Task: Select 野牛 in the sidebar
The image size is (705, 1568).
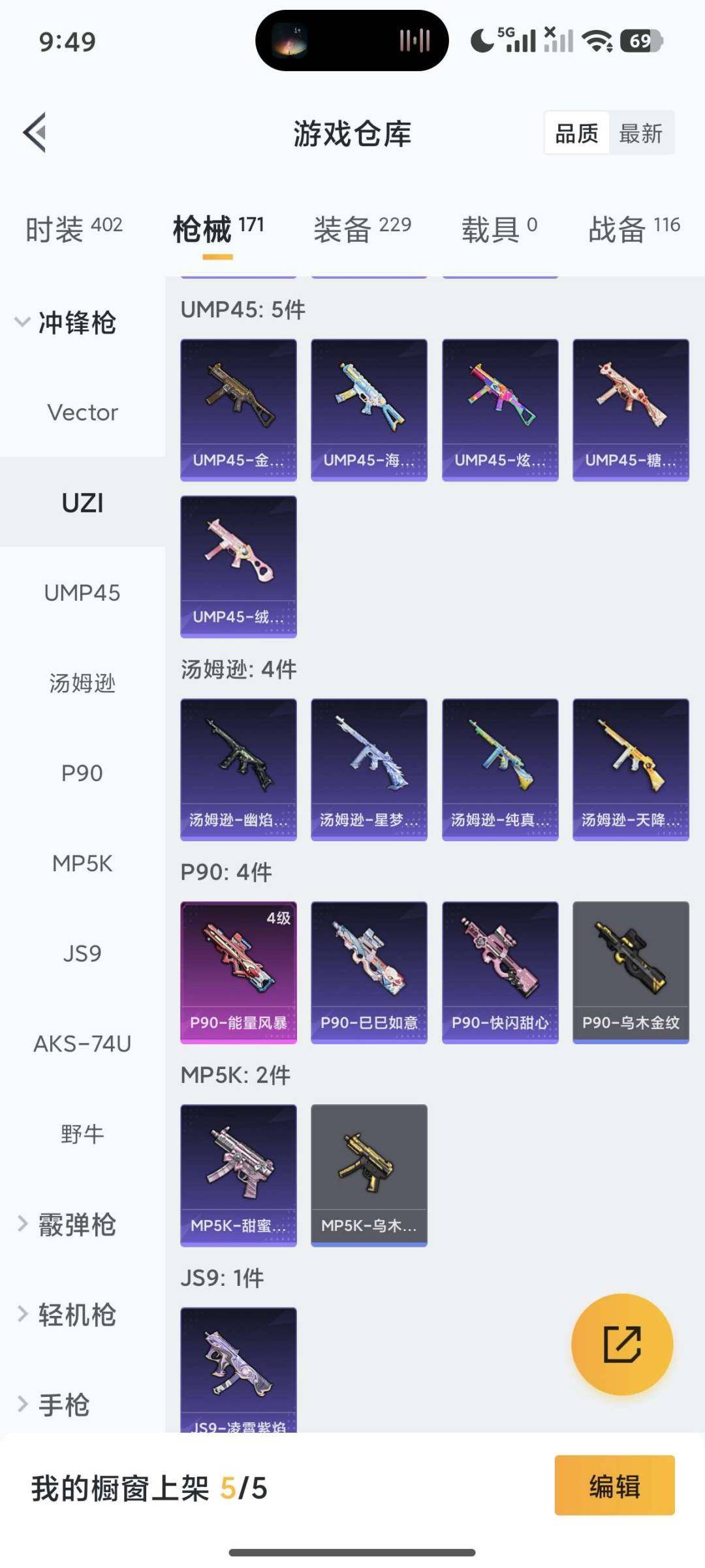Action: click(82, 1134)
